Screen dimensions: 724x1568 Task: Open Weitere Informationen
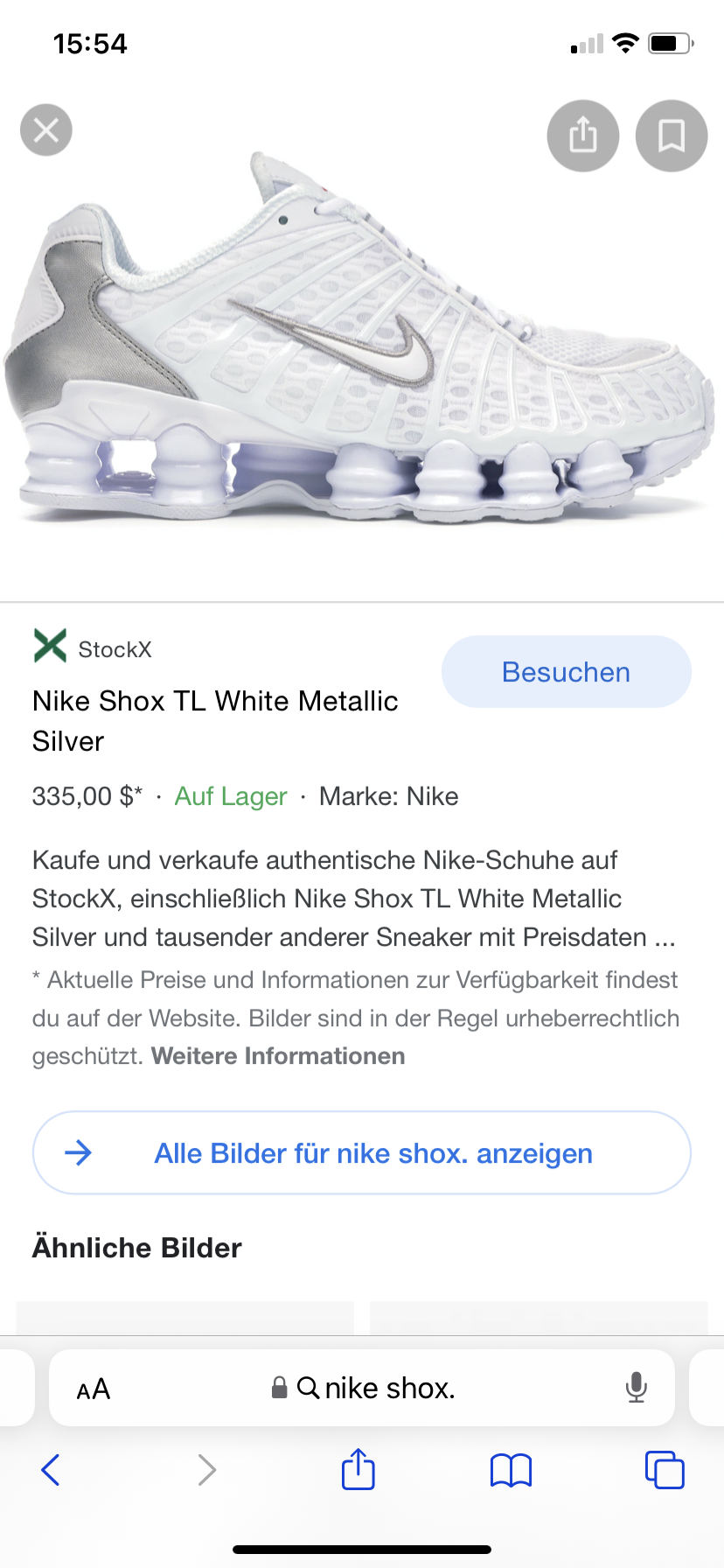coord(278,1056)
